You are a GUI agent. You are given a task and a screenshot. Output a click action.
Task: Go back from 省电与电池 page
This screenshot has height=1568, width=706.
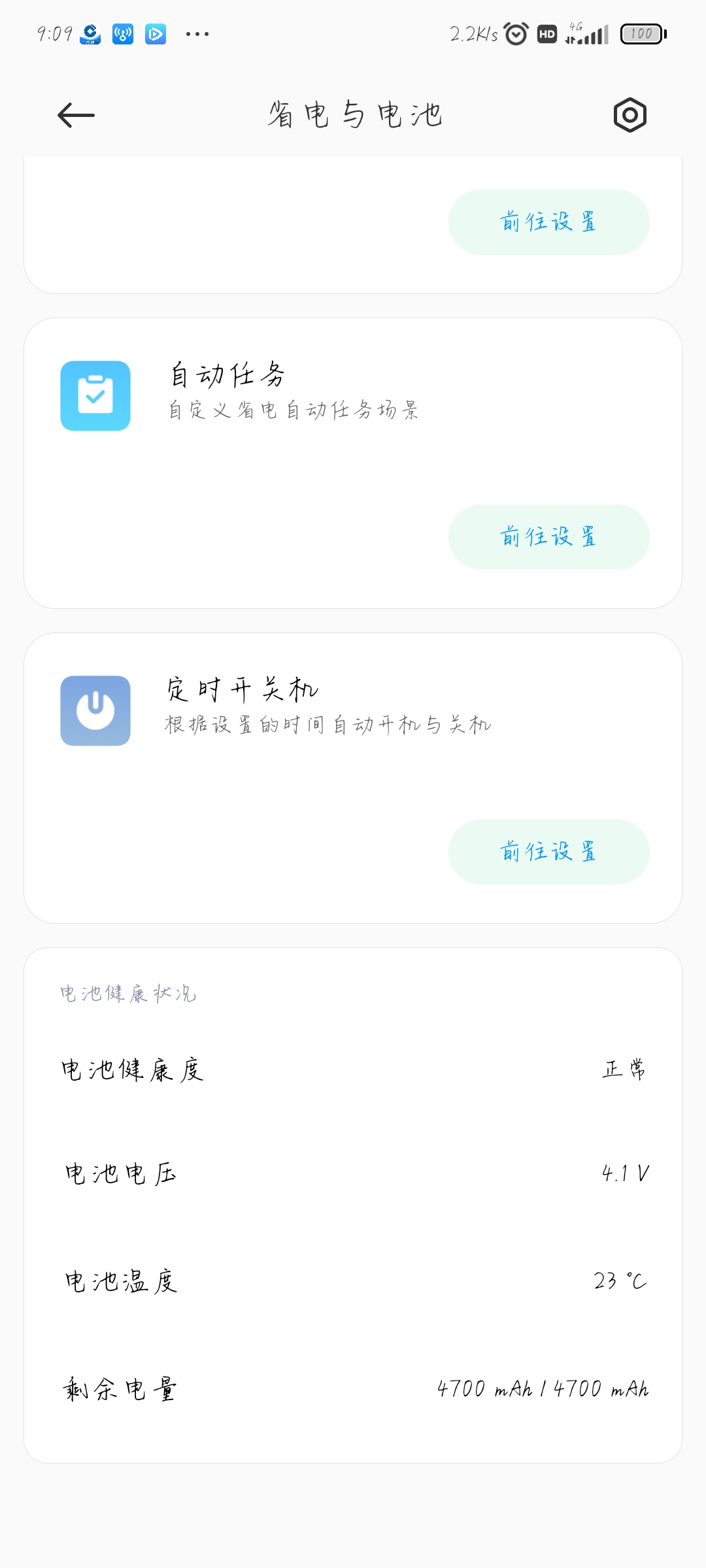point(76,116)
